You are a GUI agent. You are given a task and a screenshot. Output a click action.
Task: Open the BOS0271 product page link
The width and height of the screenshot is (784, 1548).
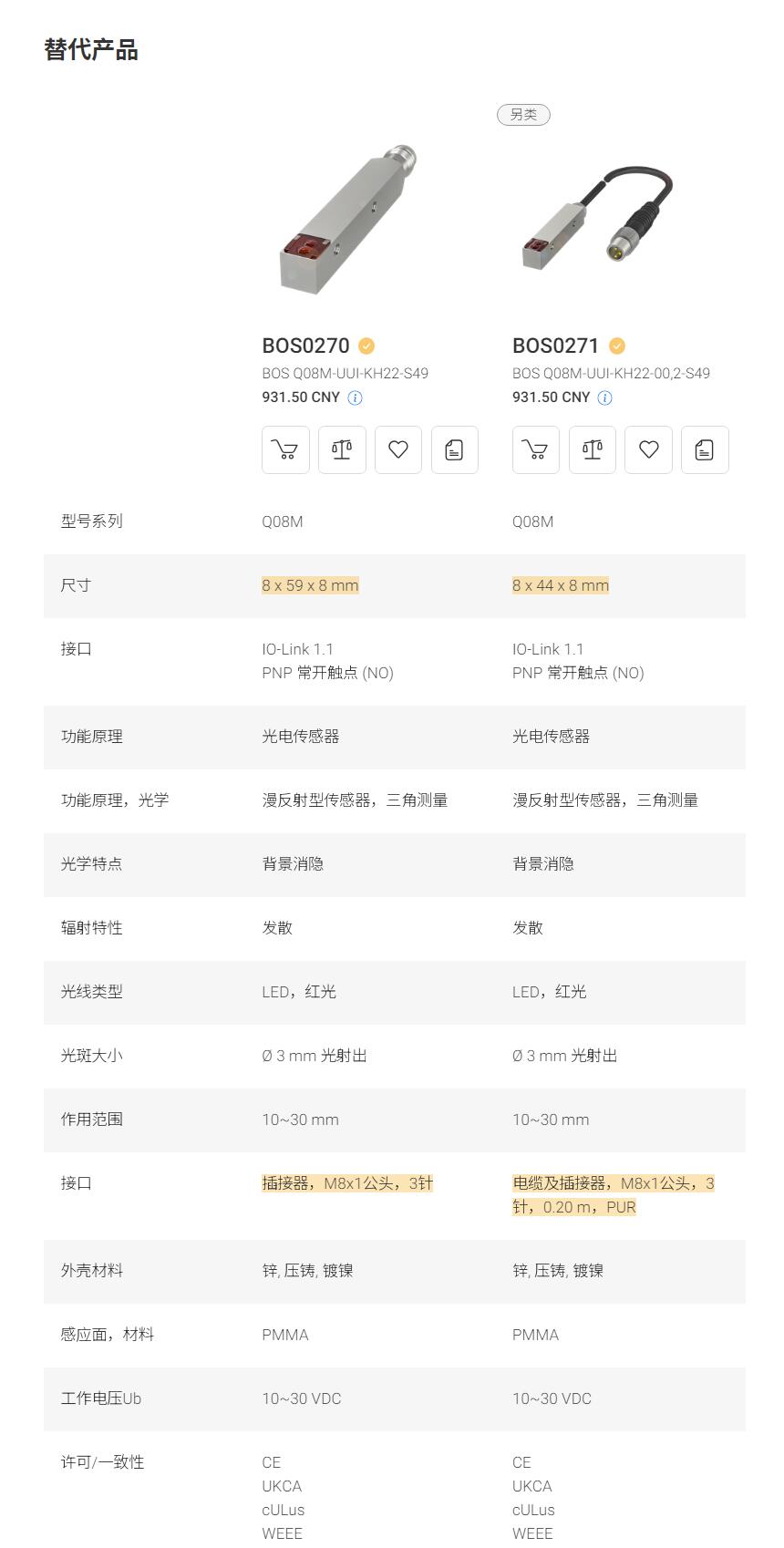tap(555, 346)
